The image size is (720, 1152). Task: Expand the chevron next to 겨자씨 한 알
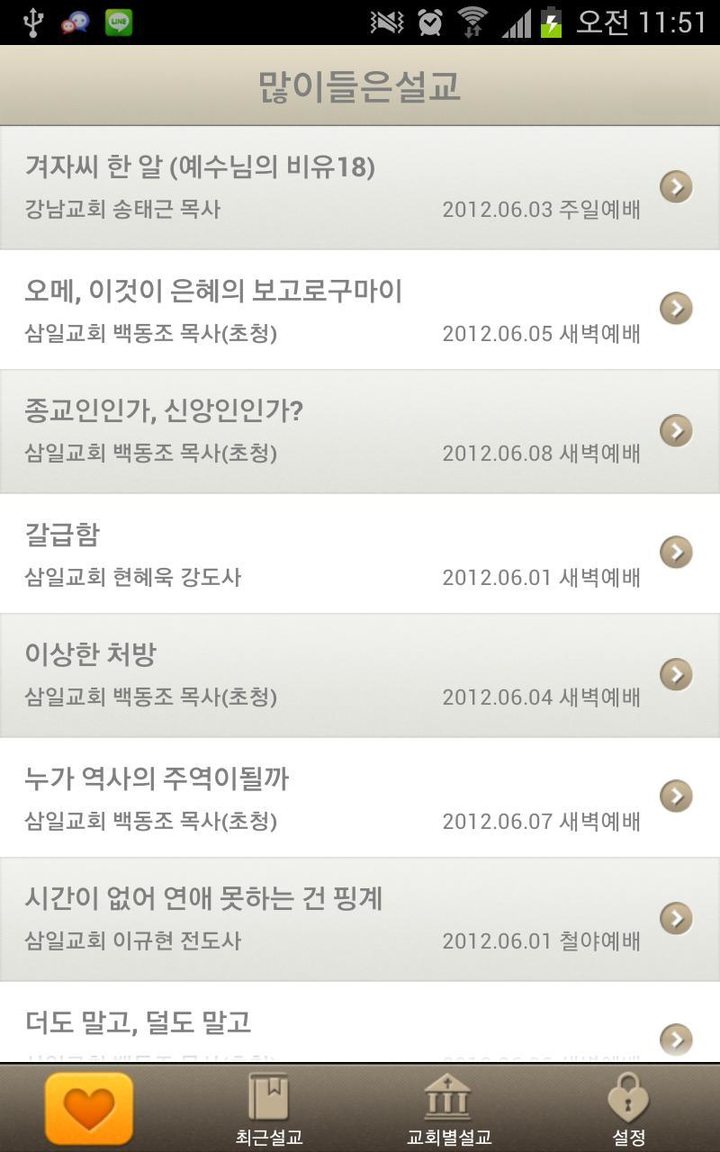tap(676, 186)
